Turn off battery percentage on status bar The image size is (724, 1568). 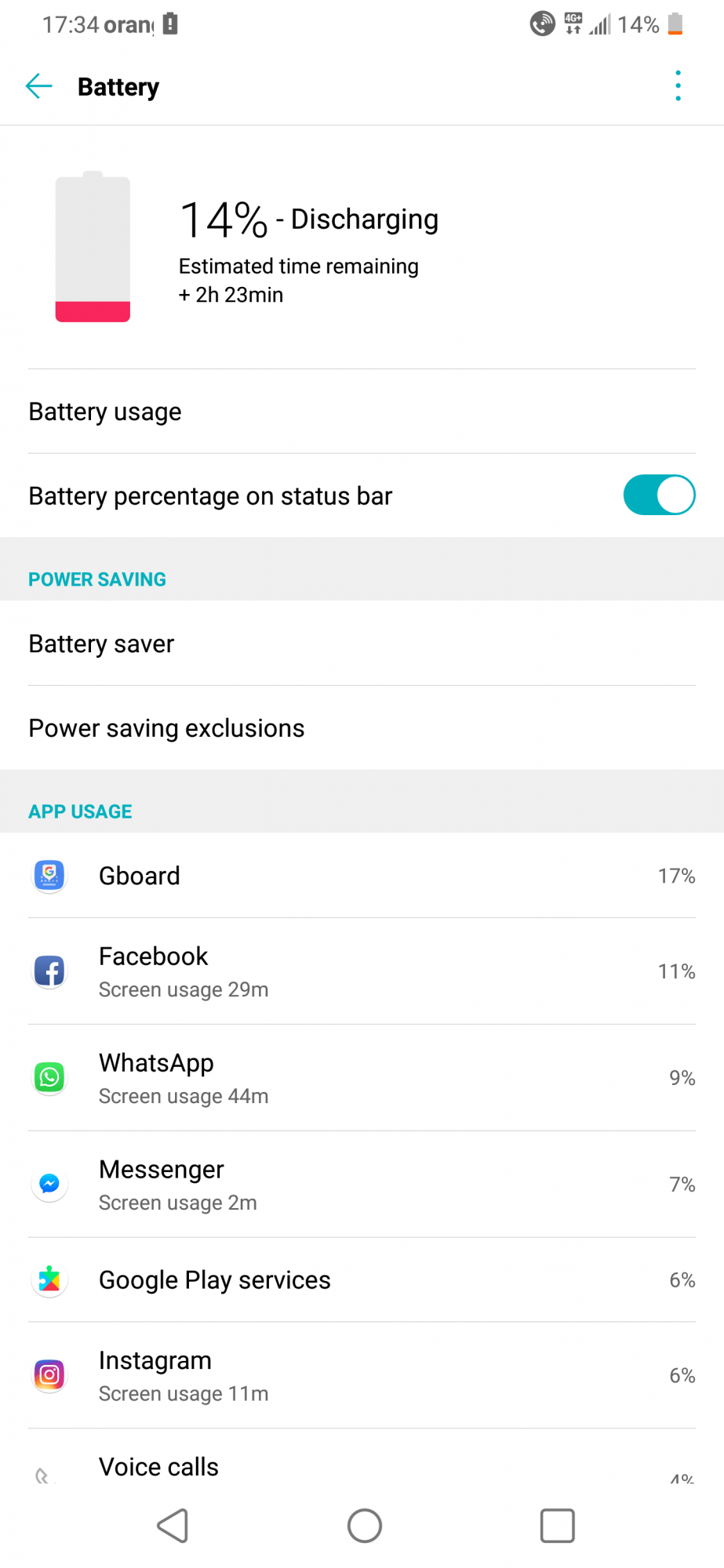coord(658,495)
